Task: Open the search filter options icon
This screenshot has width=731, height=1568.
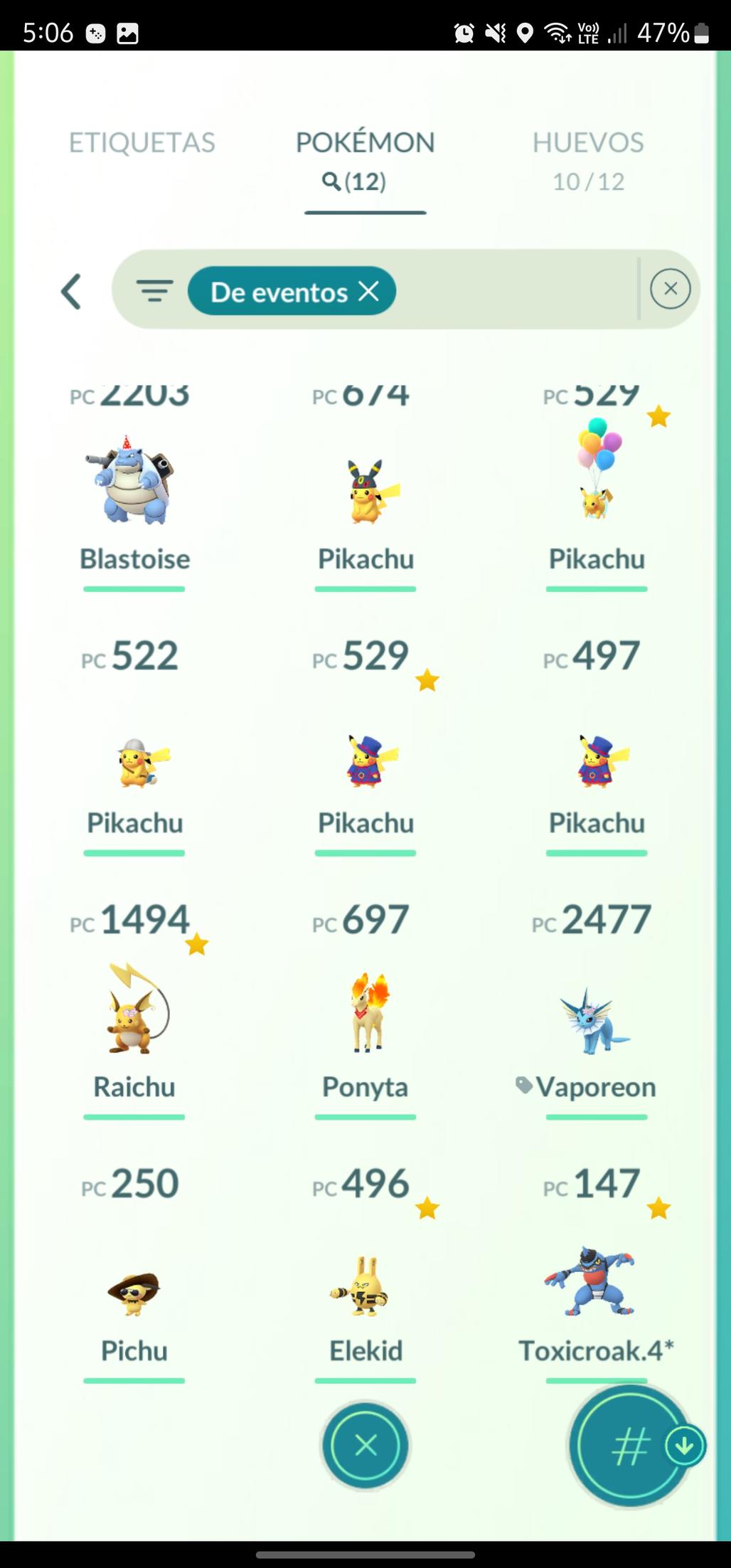Action: tap(154, 291)
